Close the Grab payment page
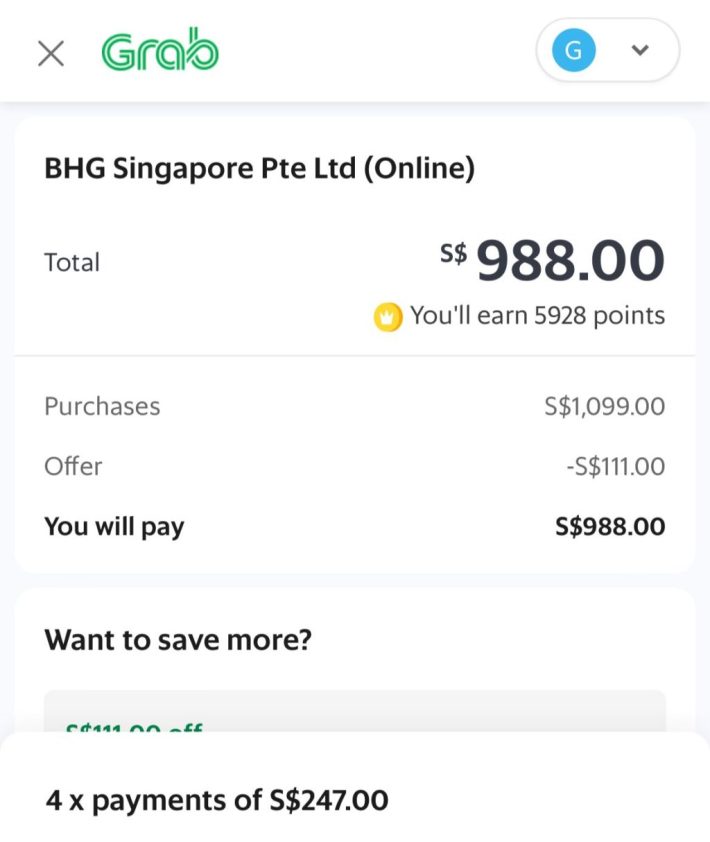Screen dimensions: 710x842 [x=50, y=53]
